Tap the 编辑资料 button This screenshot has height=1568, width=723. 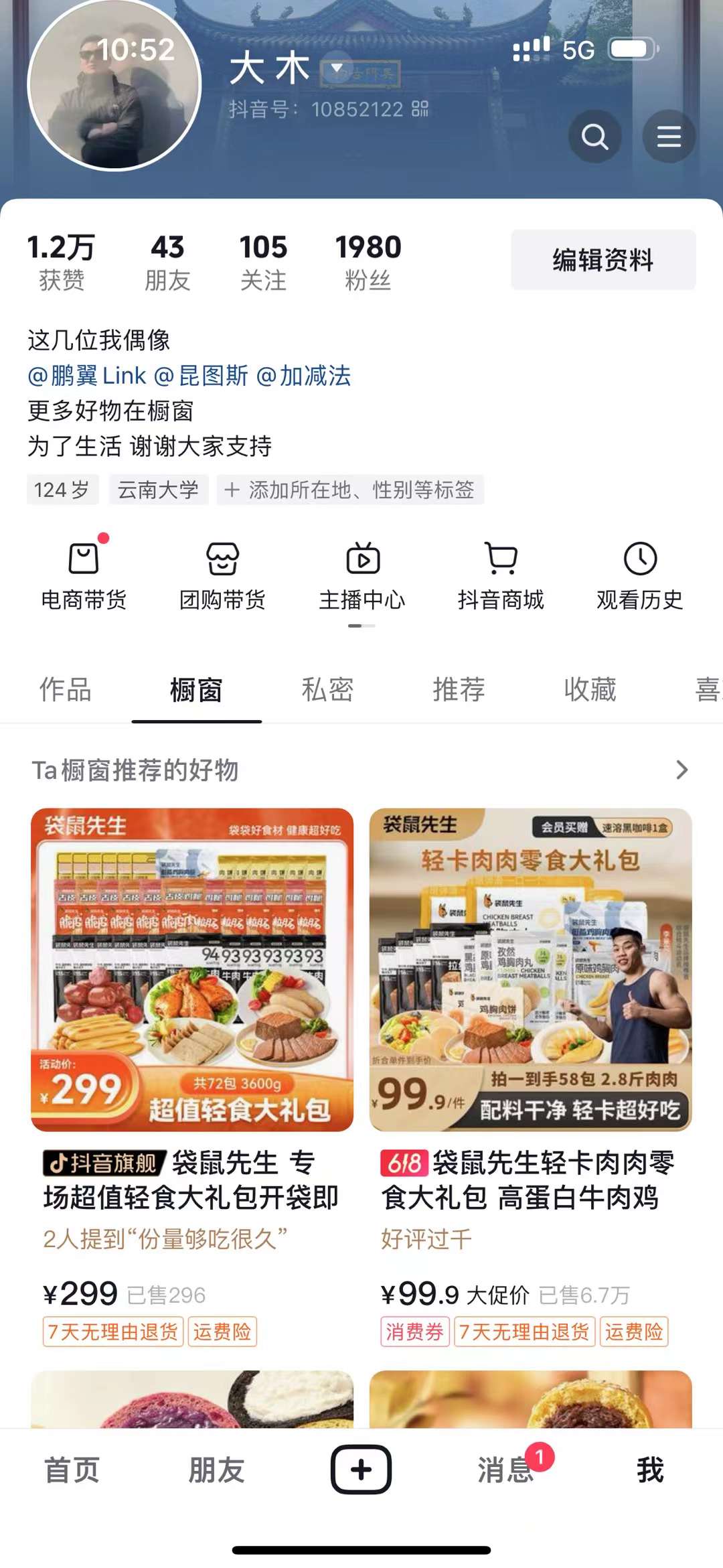pyautogui.click(x=602, y=260)
